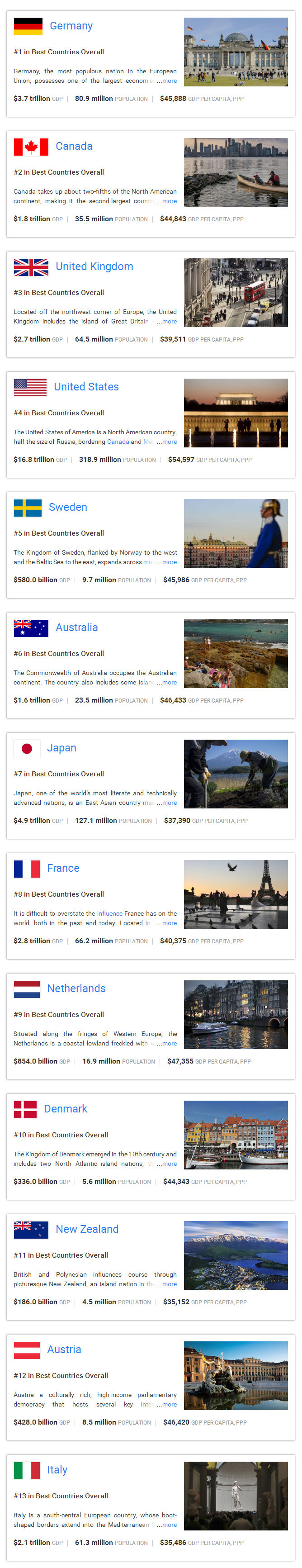Image resolution: width=302 pixels, height=1568 pixels.
Task: Tap the Canada skyline photo
Action: 236,171
